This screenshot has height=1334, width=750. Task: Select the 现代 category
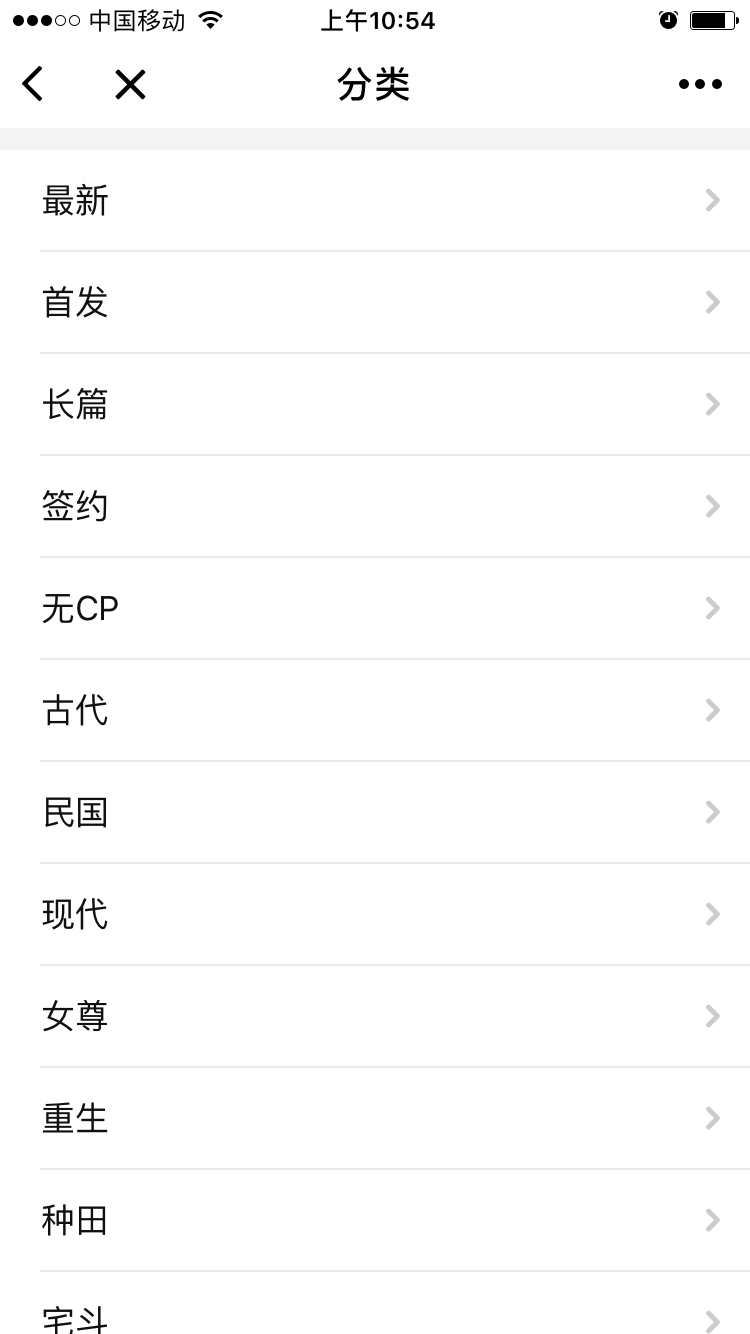click(x=375, y=914)
